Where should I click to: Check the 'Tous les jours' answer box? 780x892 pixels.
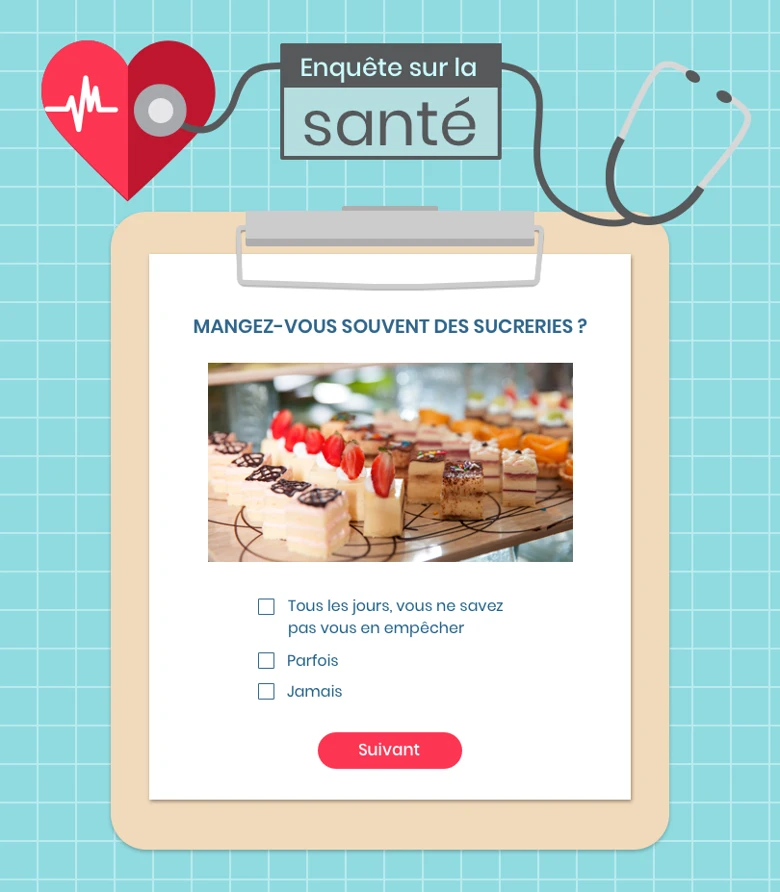click(x=266, y=607)
